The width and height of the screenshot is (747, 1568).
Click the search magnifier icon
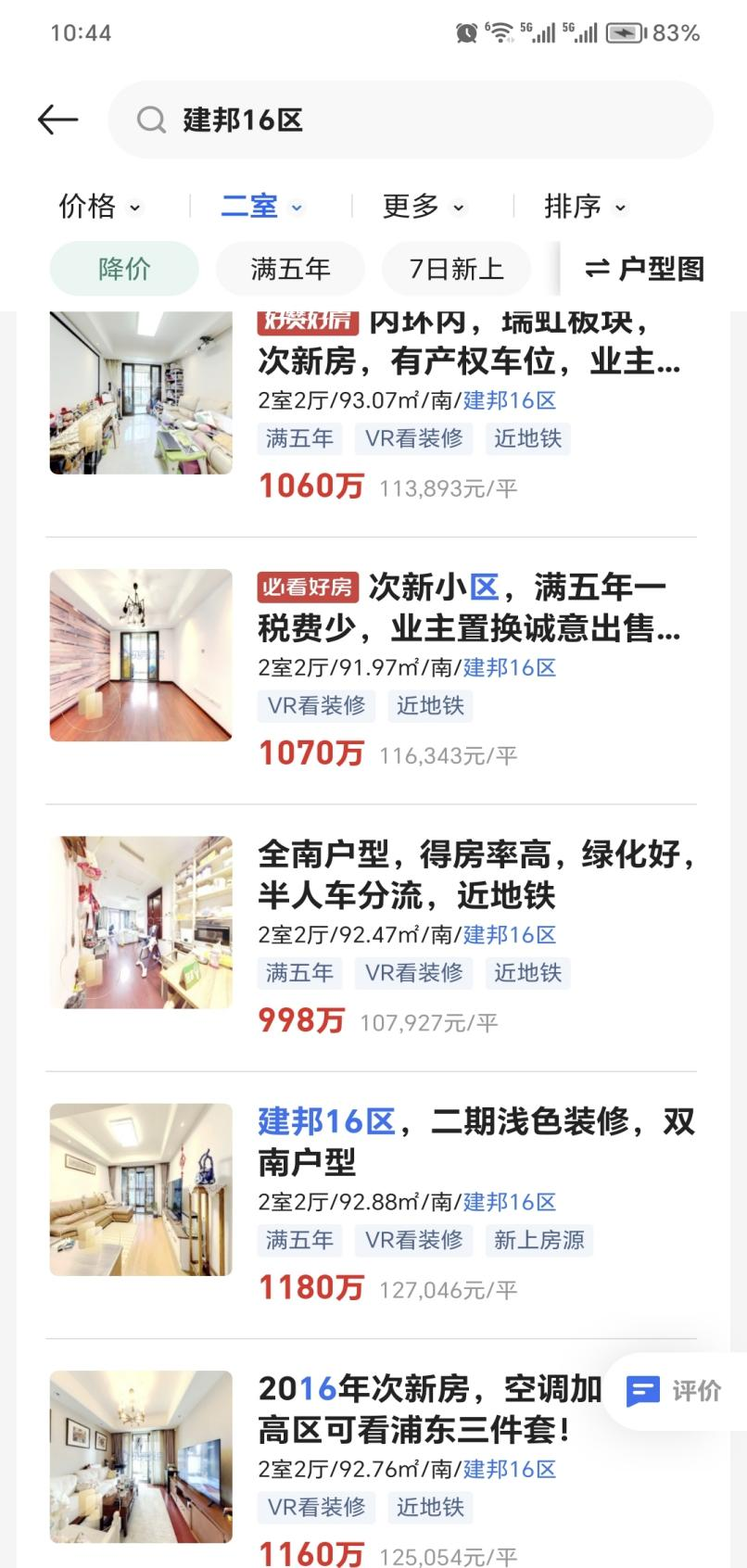click(150, 119)
